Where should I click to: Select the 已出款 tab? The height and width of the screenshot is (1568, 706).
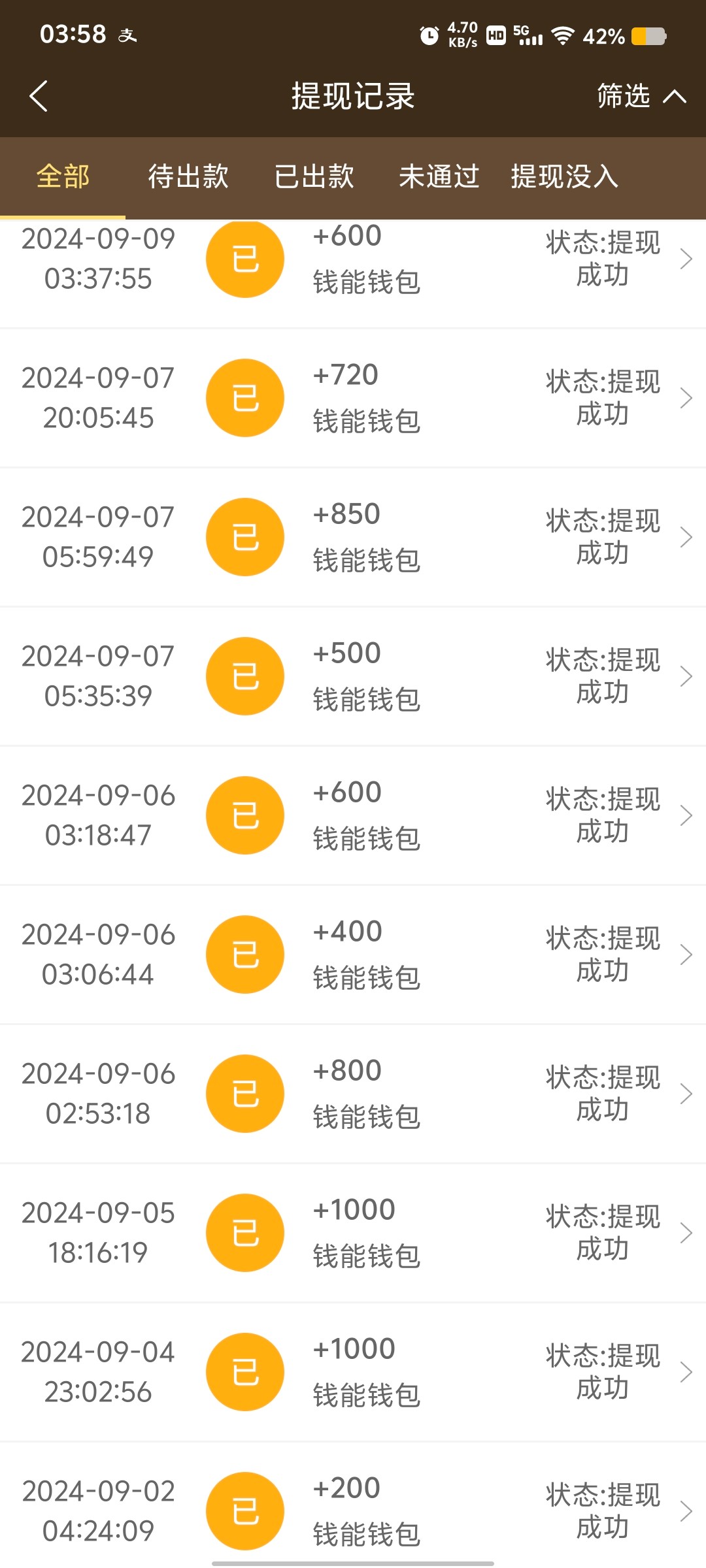(314, 176)
